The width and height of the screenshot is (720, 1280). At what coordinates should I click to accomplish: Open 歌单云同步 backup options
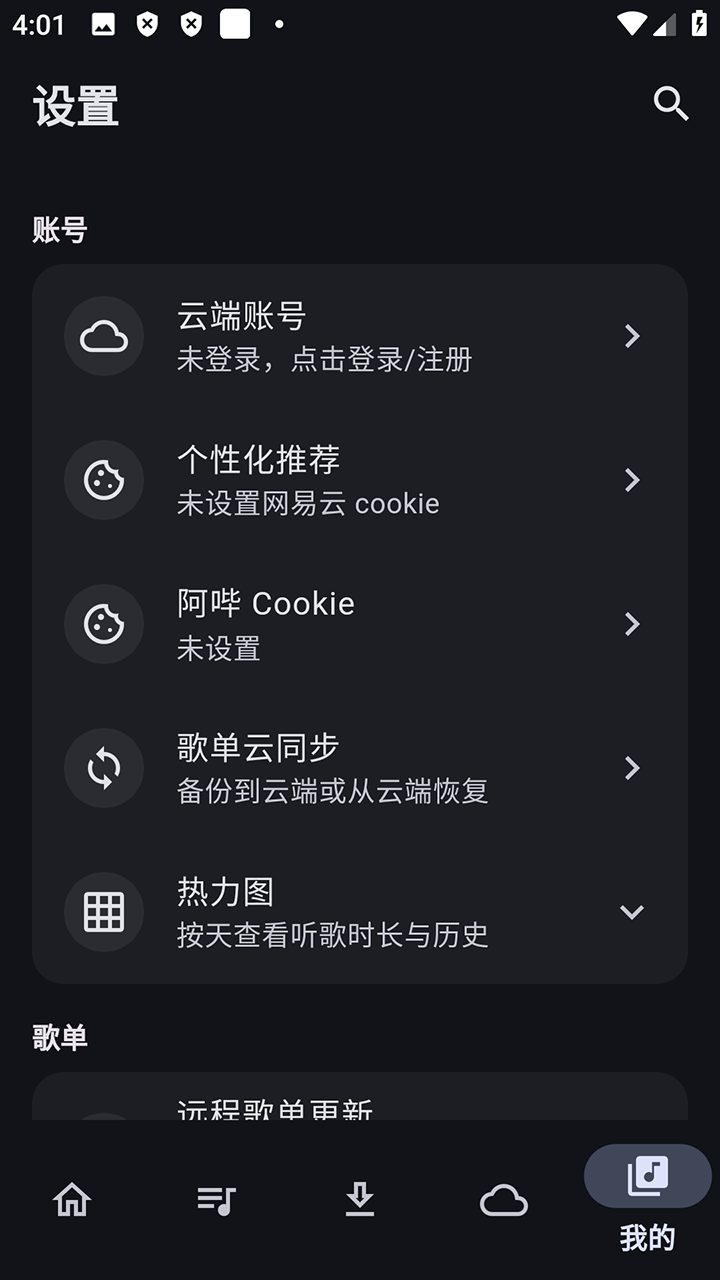tap(360, 768)
